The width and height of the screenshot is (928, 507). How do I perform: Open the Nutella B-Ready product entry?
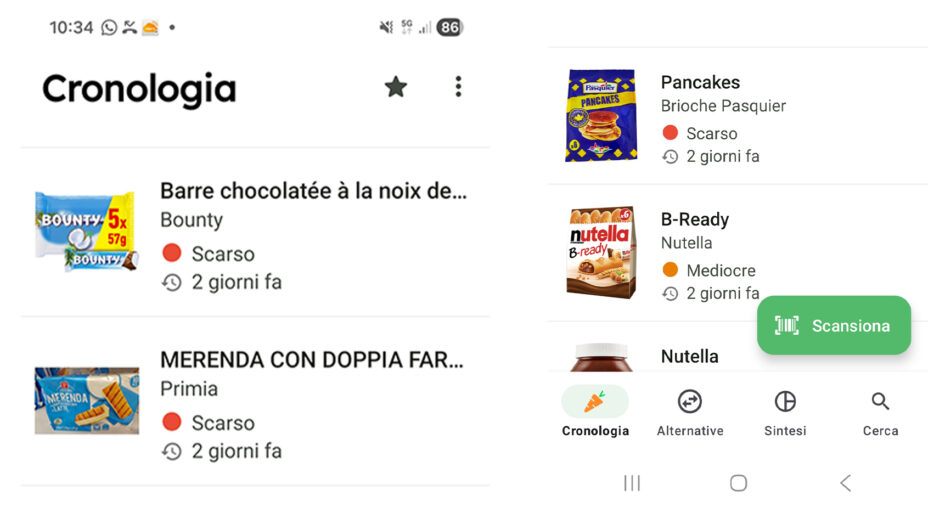(700, 254)
